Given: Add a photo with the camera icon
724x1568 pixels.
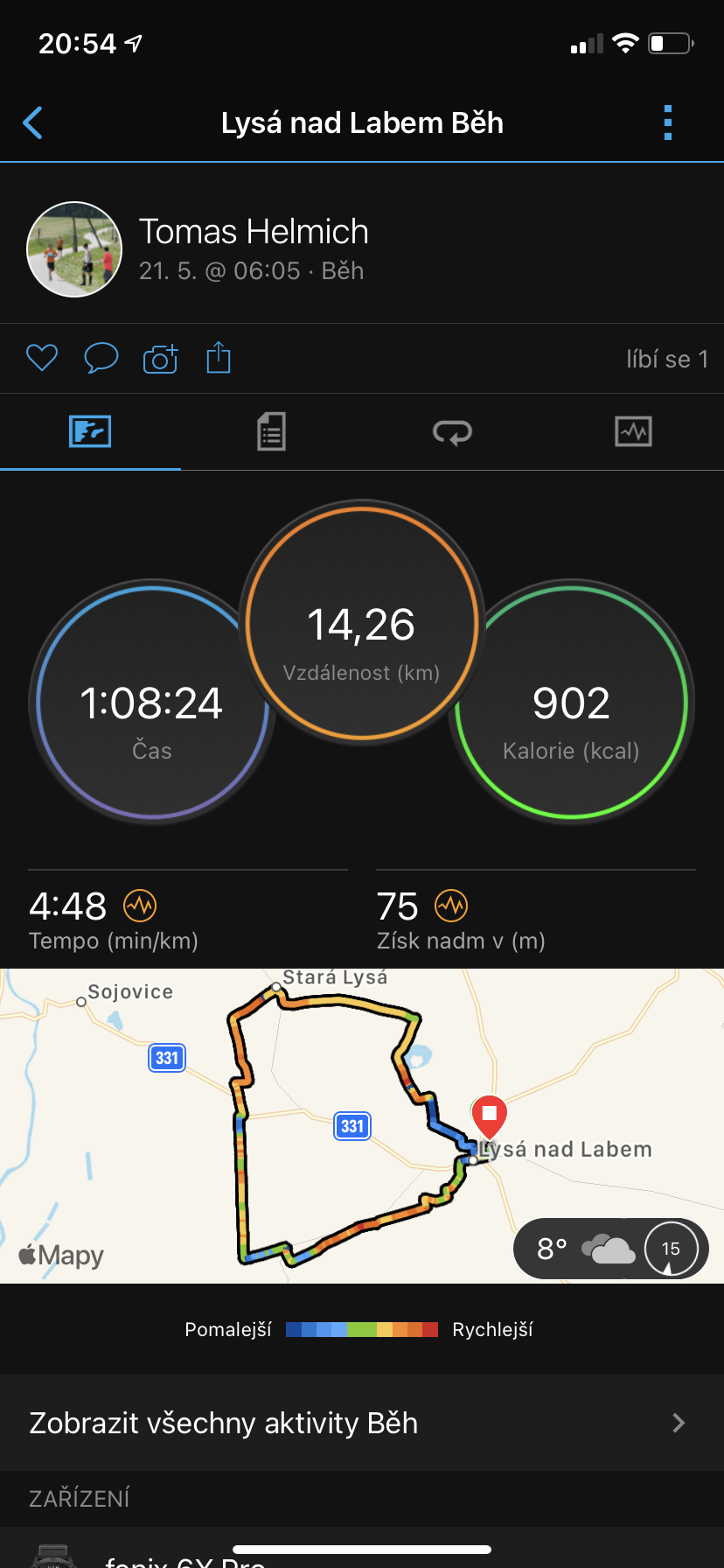Looking at the screenshot, I should 160,358.
